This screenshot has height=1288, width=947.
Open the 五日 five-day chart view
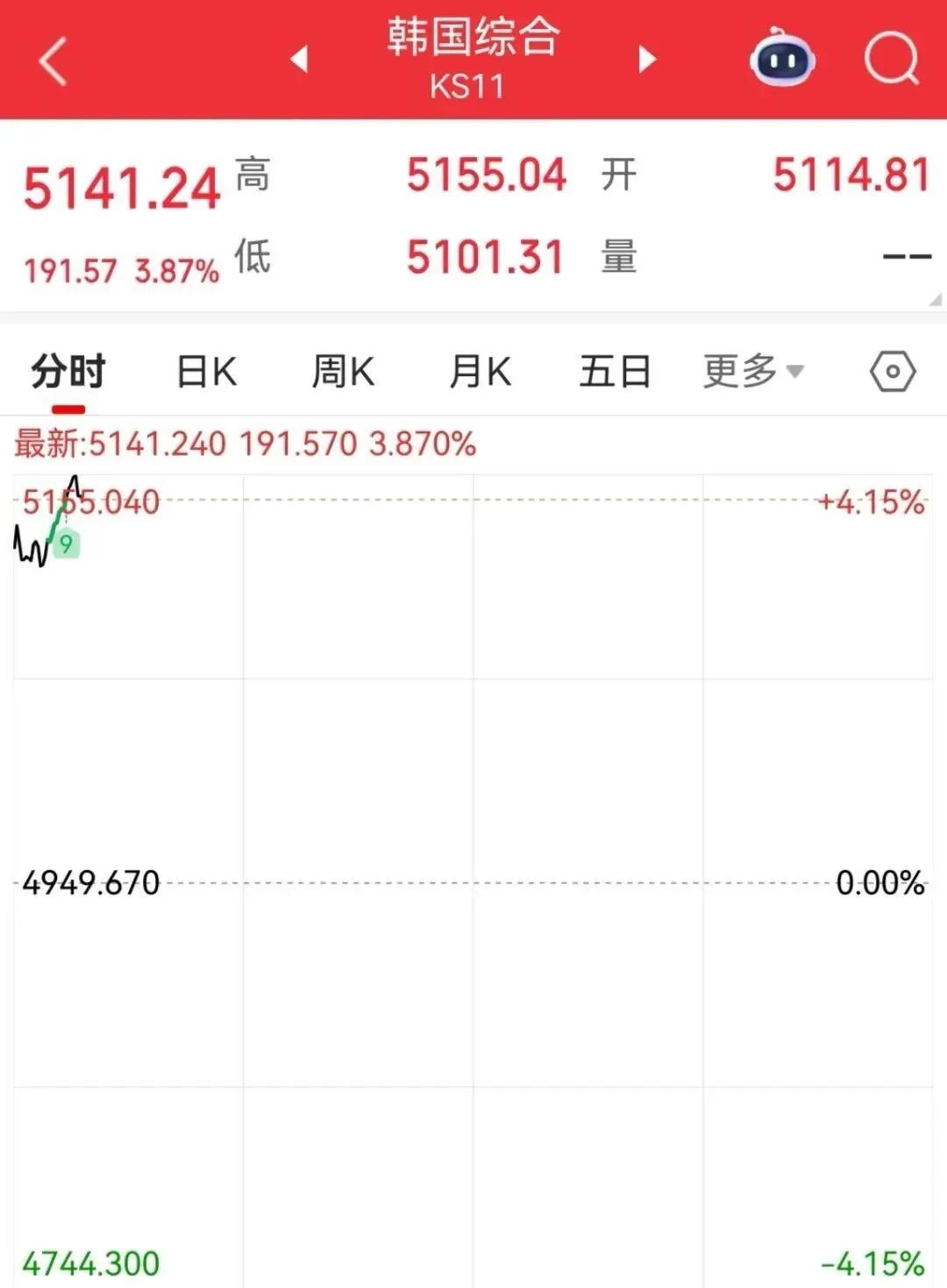616,371
